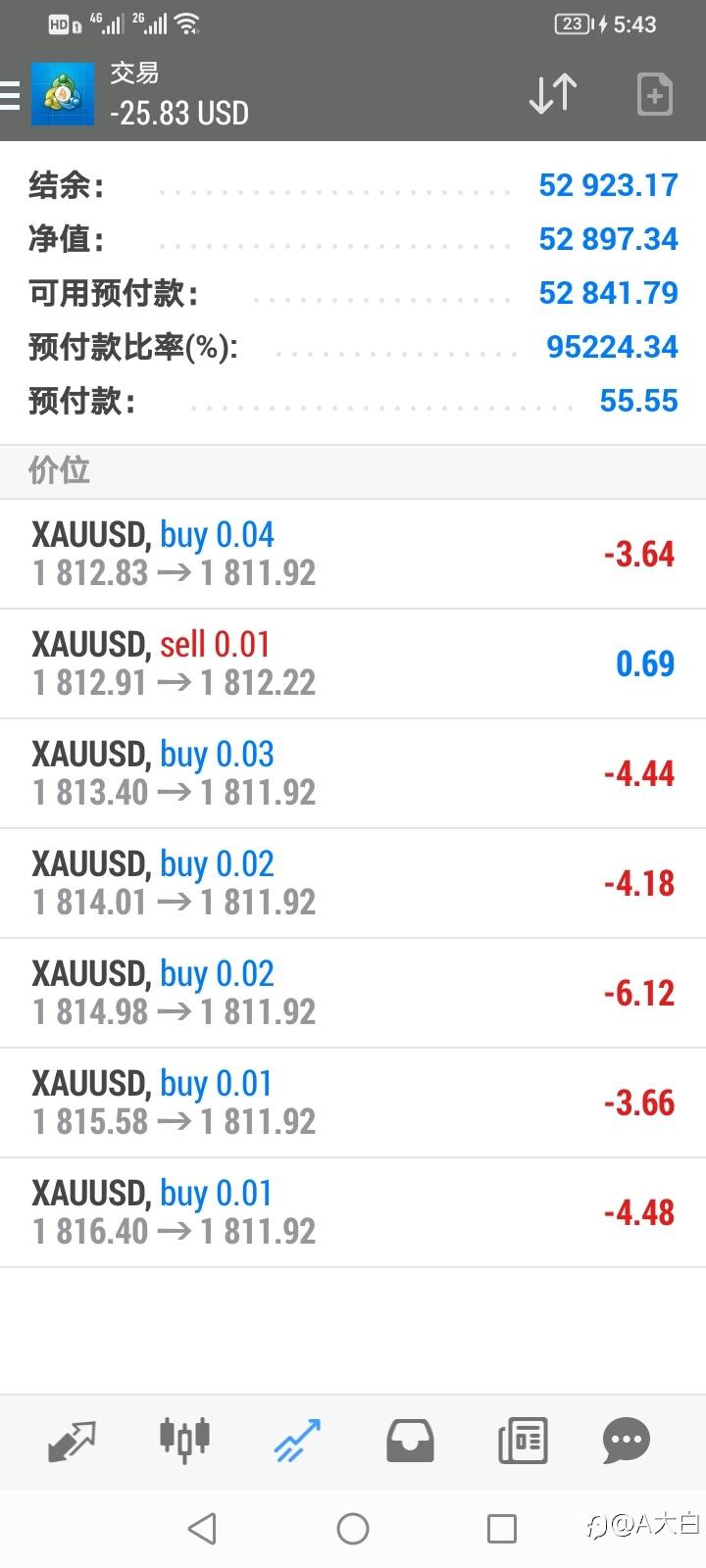Open XAUUSD buy 0.03 position
This screenshot has height=1568, width=706.
[353, 773]
